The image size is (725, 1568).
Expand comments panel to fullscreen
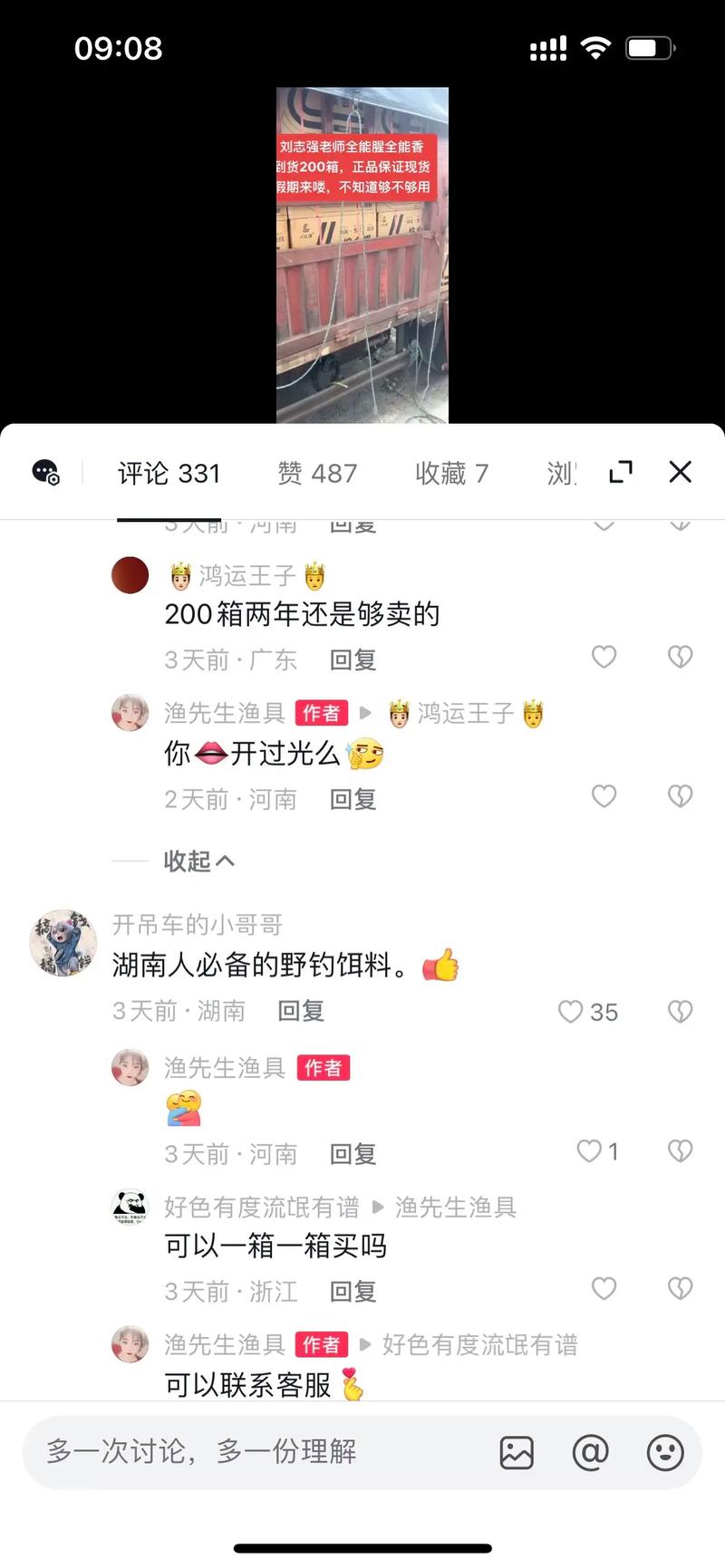click(x=621, y=472)
